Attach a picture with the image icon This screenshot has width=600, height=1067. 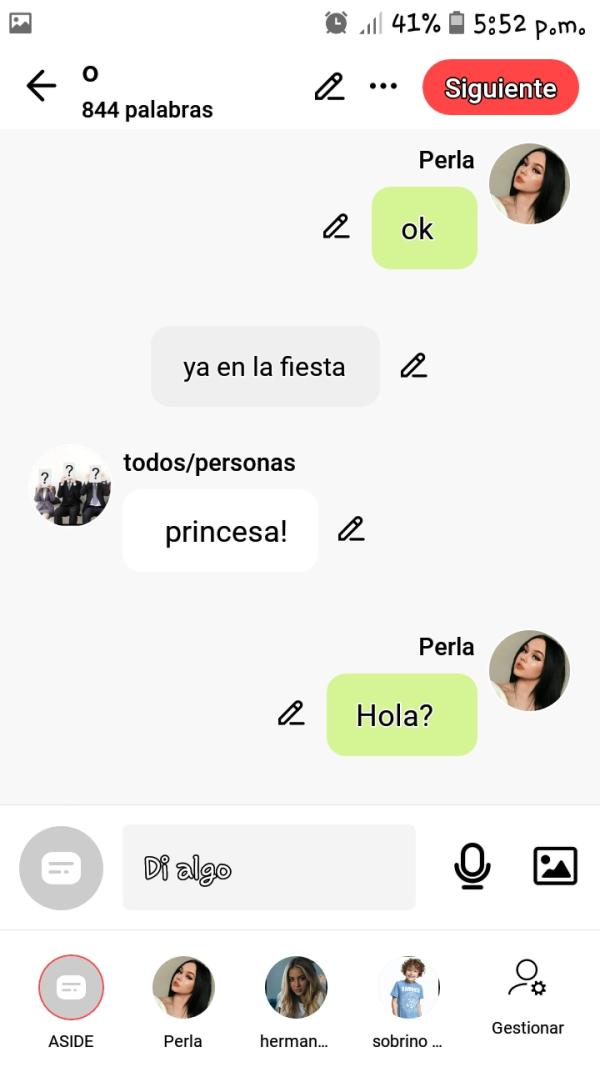tap(555, 866)
